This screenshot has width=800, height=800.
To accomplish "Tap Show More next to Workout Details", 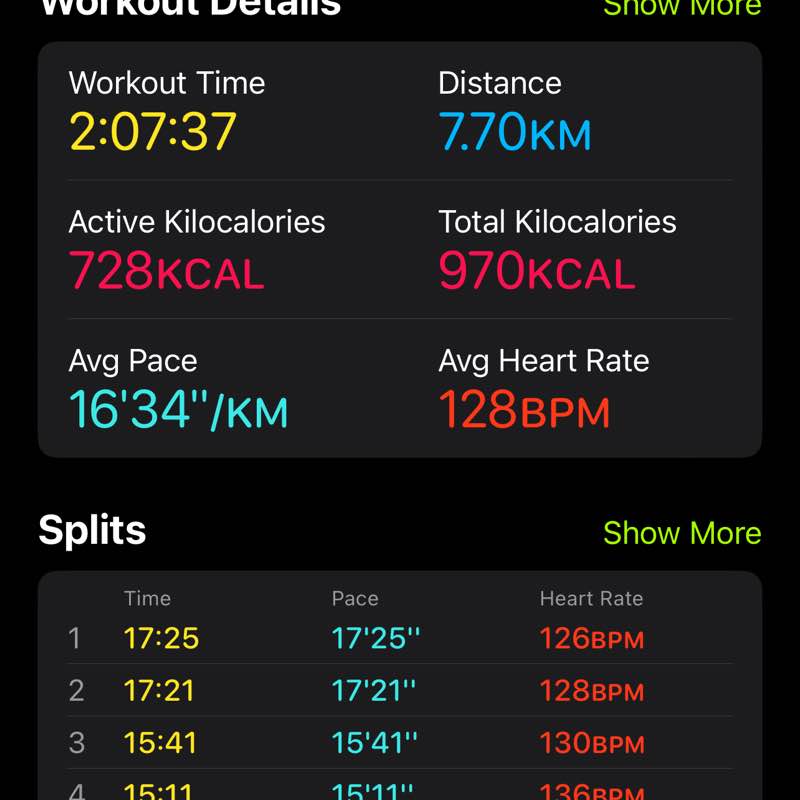I will pos(682,8).
